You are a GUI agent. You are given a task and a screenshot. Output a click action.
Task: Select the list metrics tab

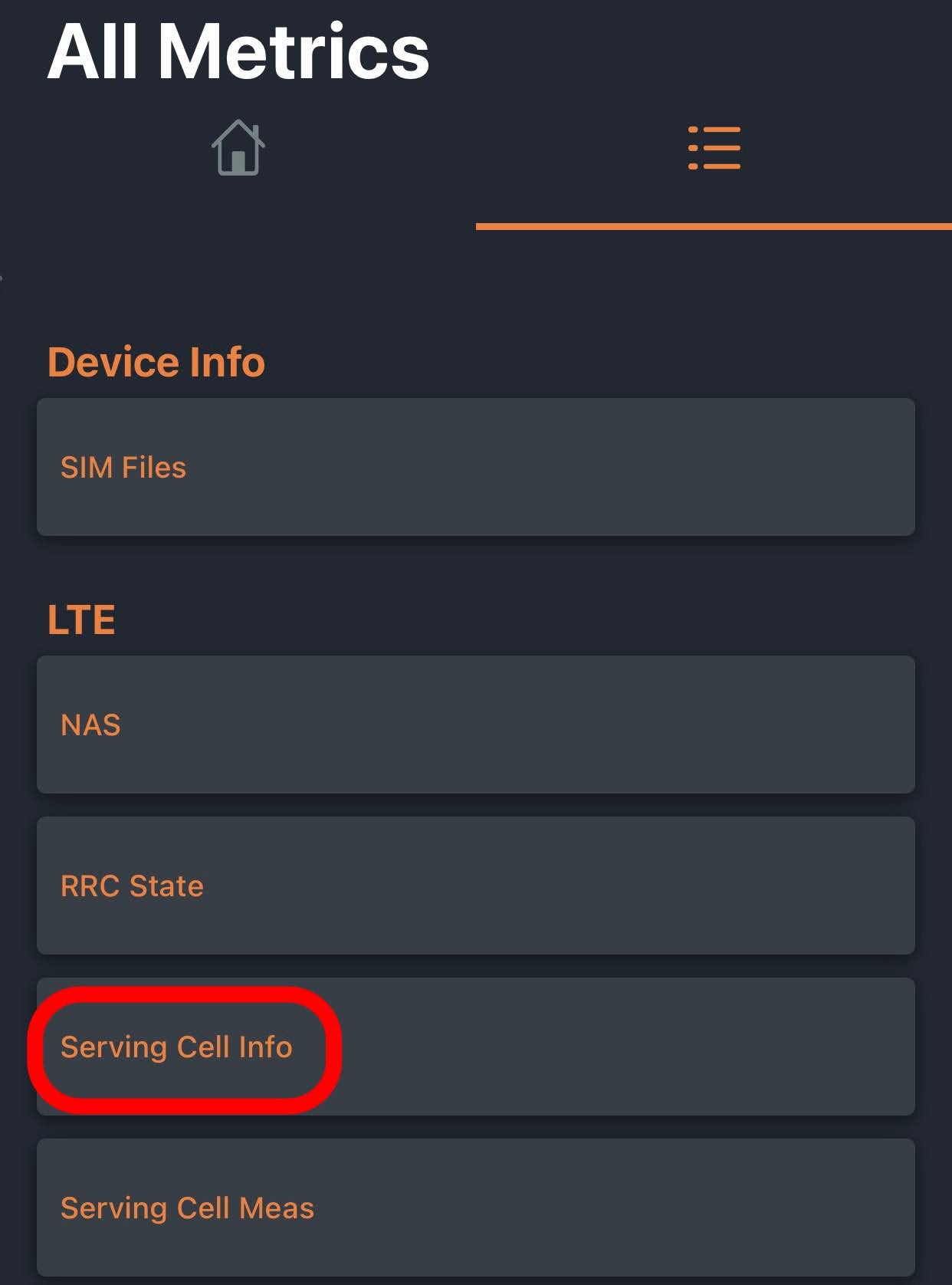point(714,148)
